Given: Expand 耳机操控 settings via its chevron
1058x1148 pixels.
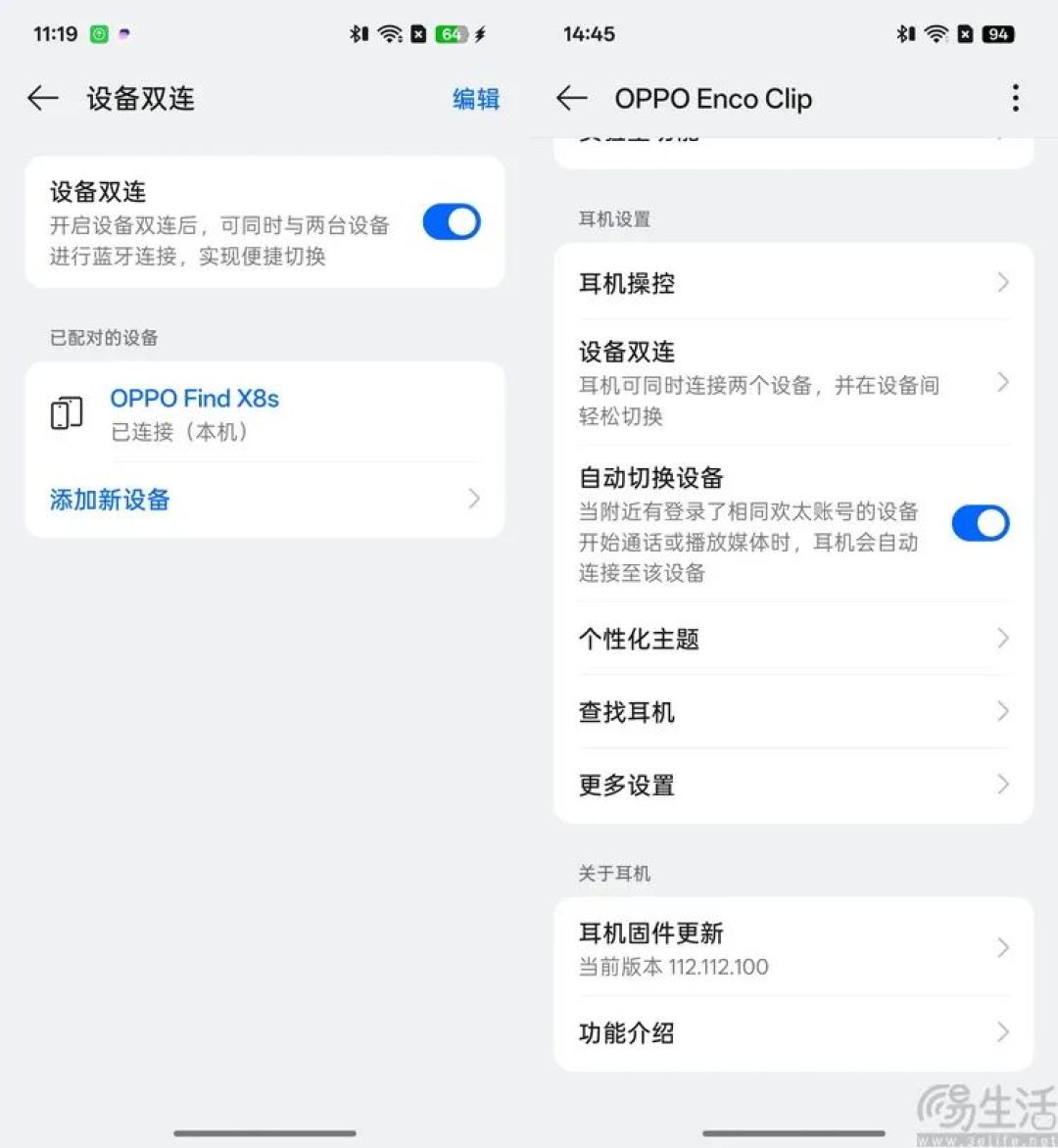Looking at the screenshot, I should (x=1001, y=283).
